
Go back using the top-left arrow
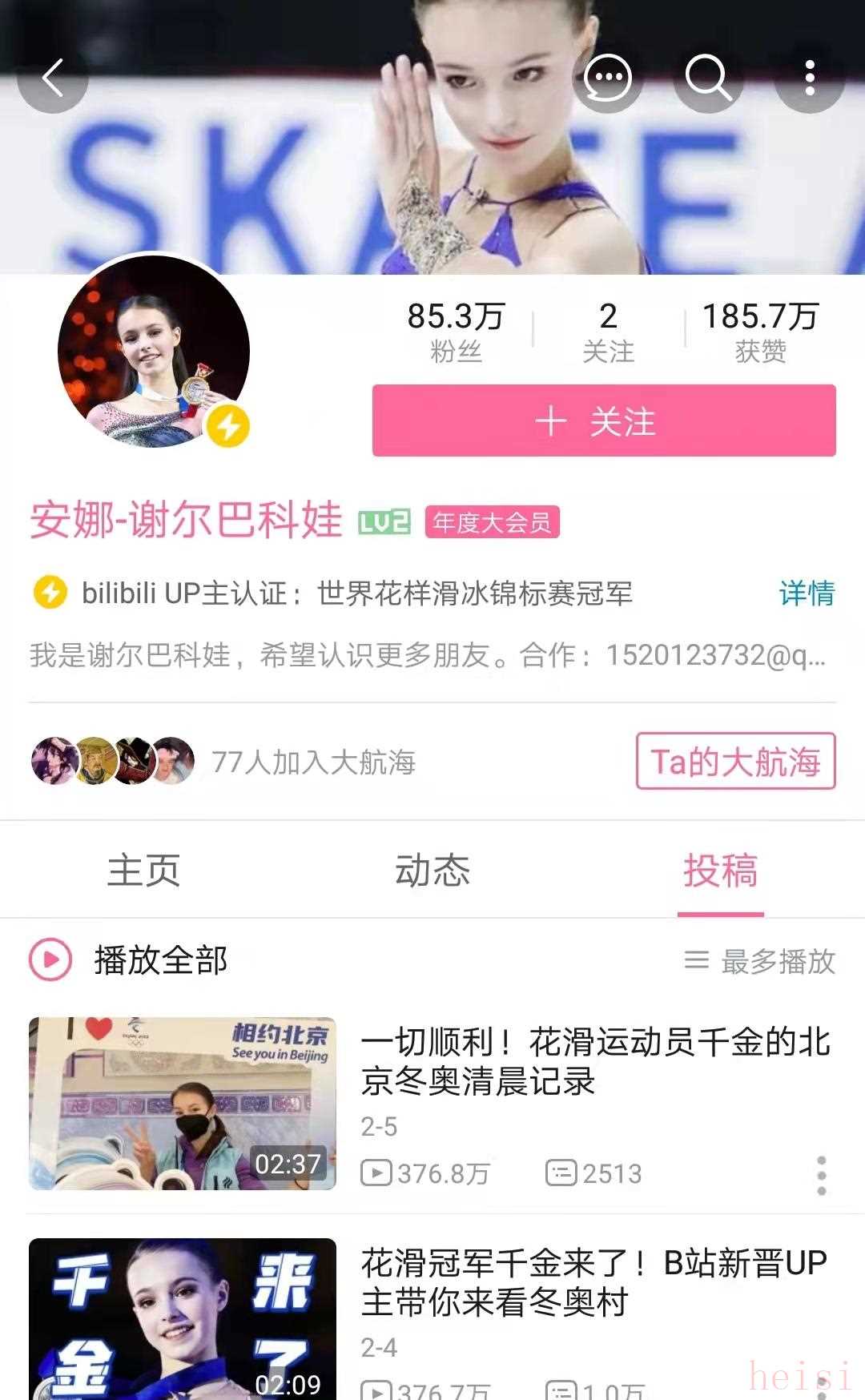pyautogui.click(x=52, y=78)
